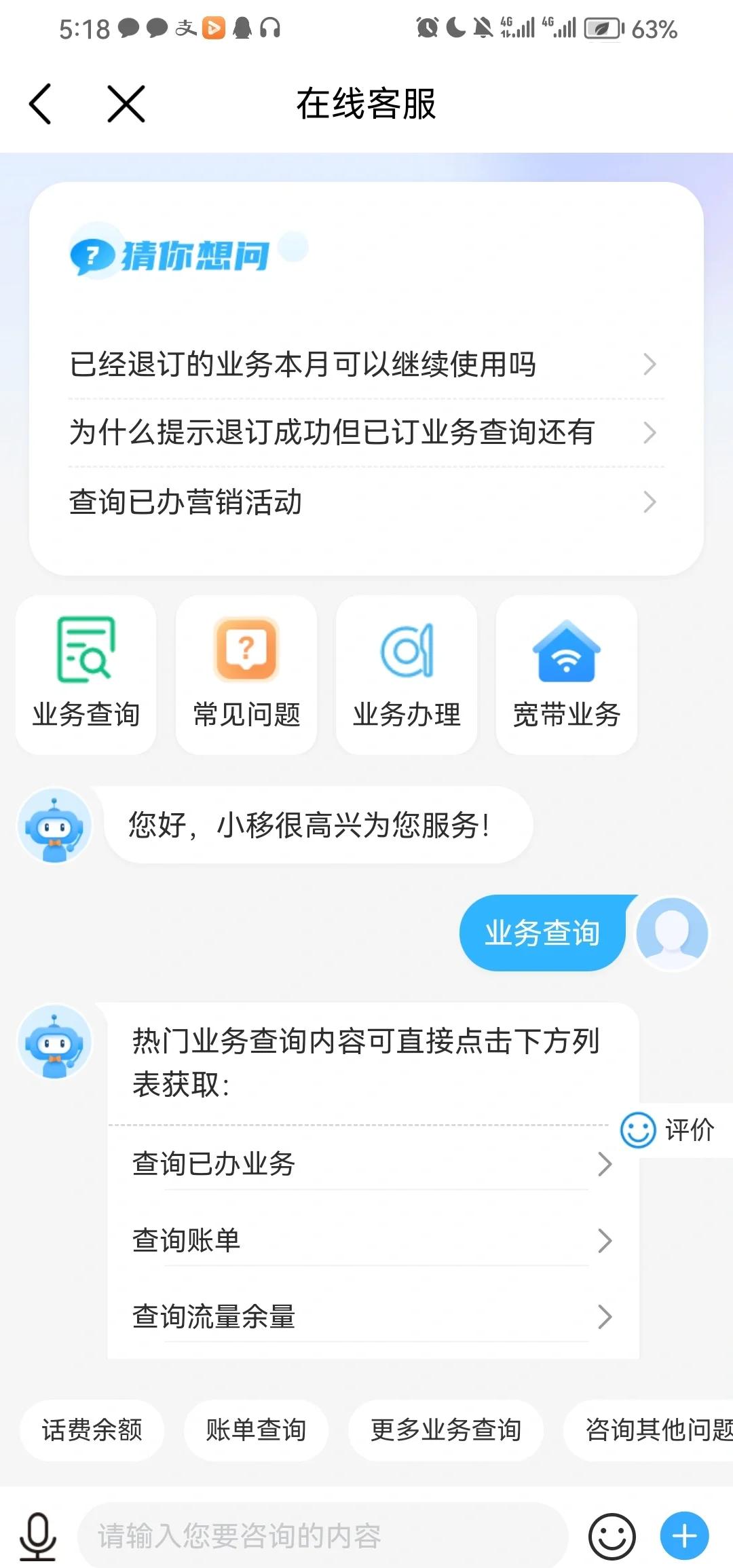
Task: Activate voice input microphone
Action: tap(37, 1535)
